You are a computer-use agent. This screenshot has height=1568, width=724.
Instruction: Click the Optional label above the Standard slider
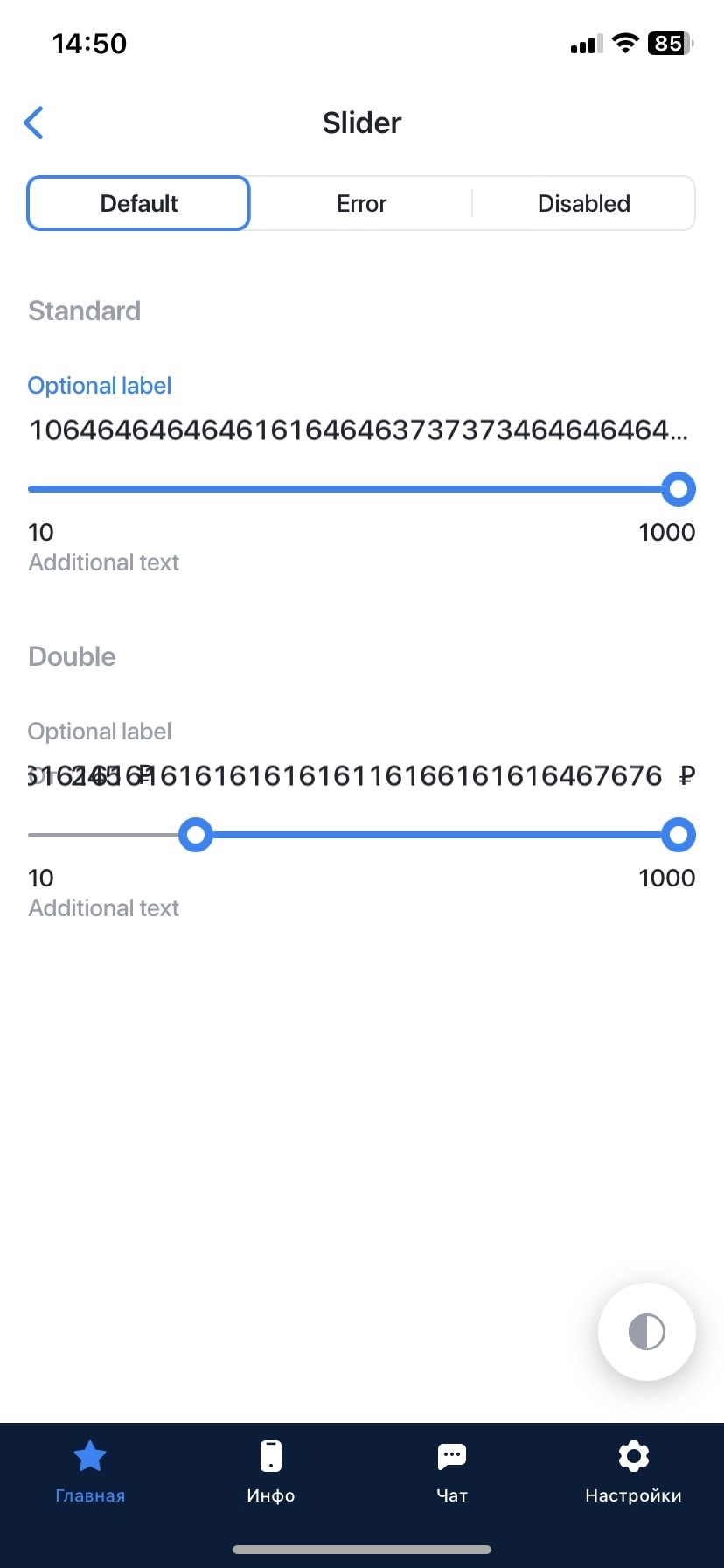click(x=99, y=385)
